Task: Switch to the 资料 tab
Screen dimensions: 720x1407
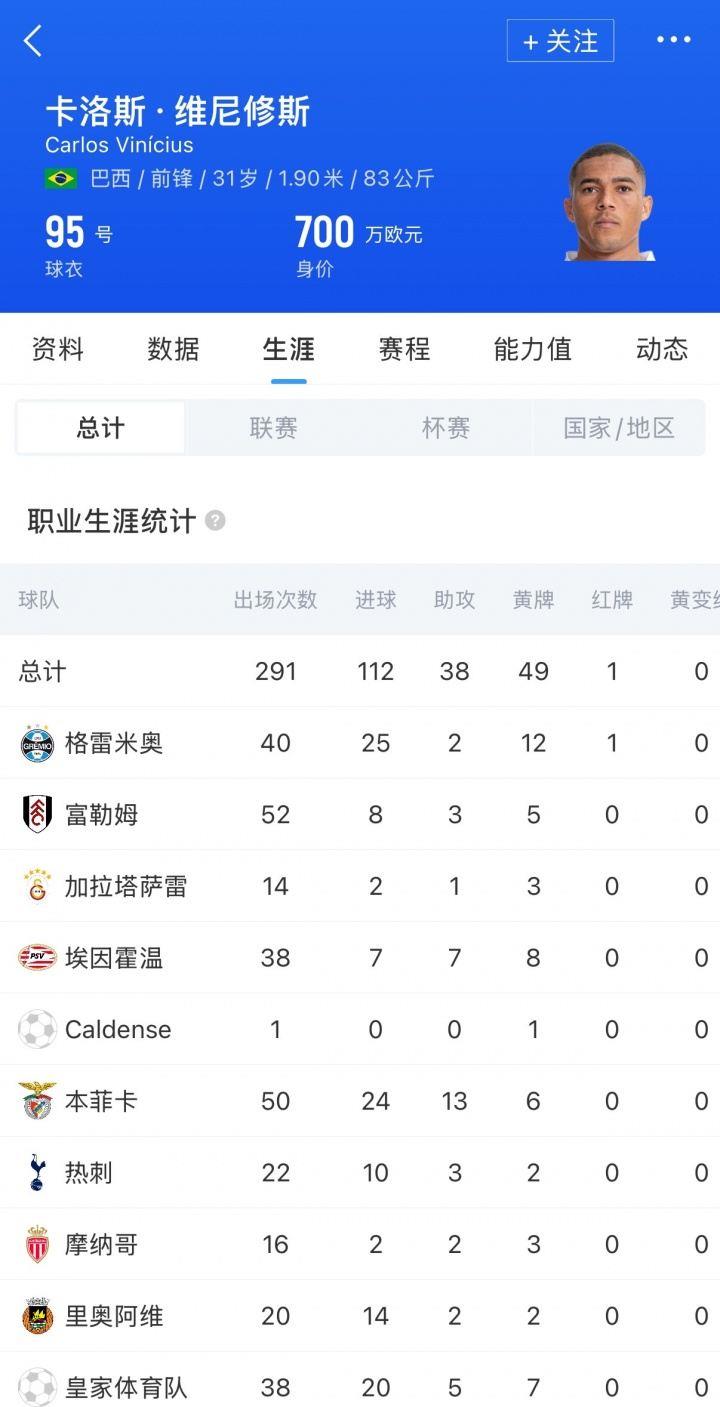Action: 58,349
